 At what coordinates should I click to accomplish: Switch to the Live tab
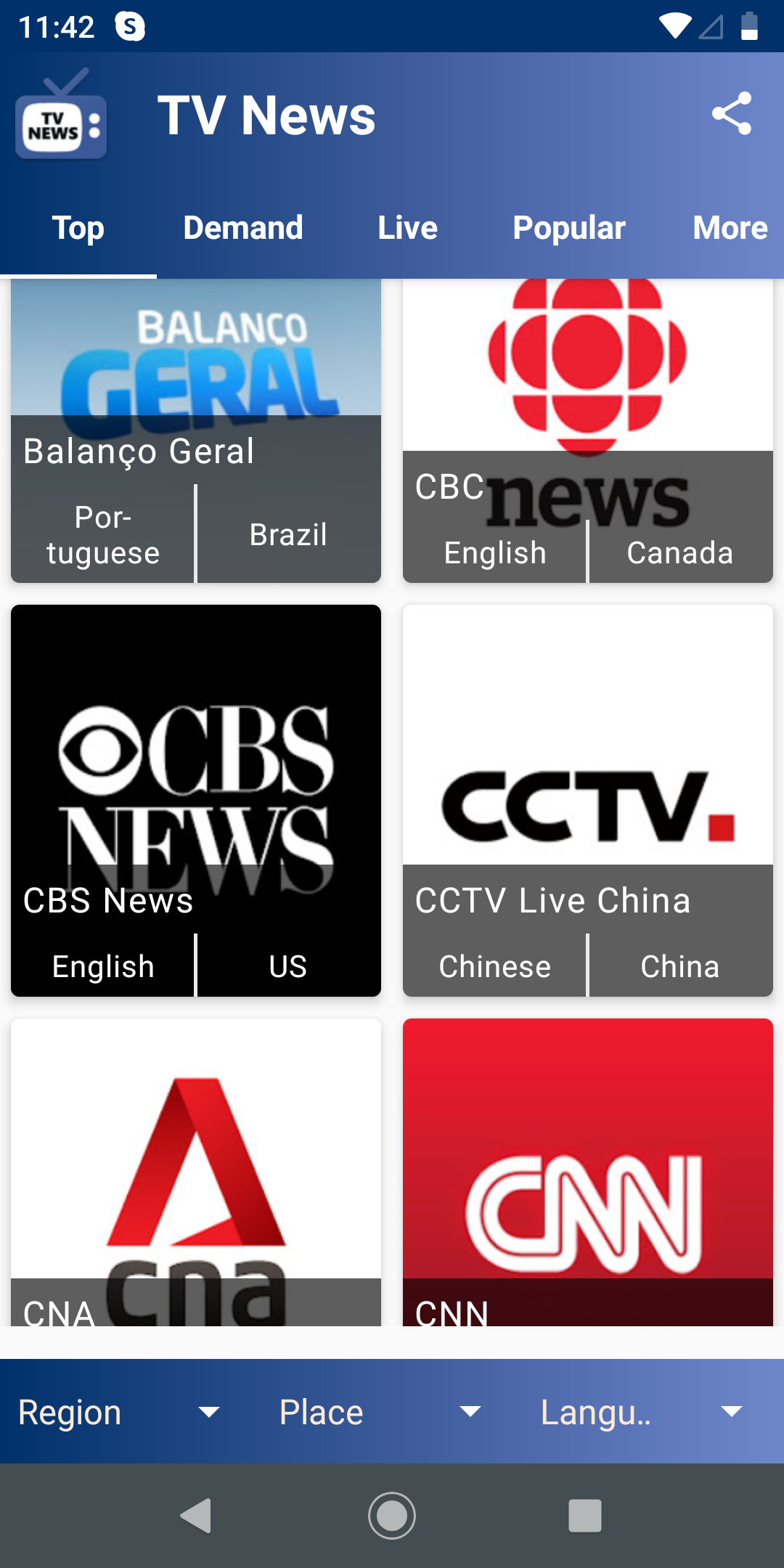click(x=407, y=228)
